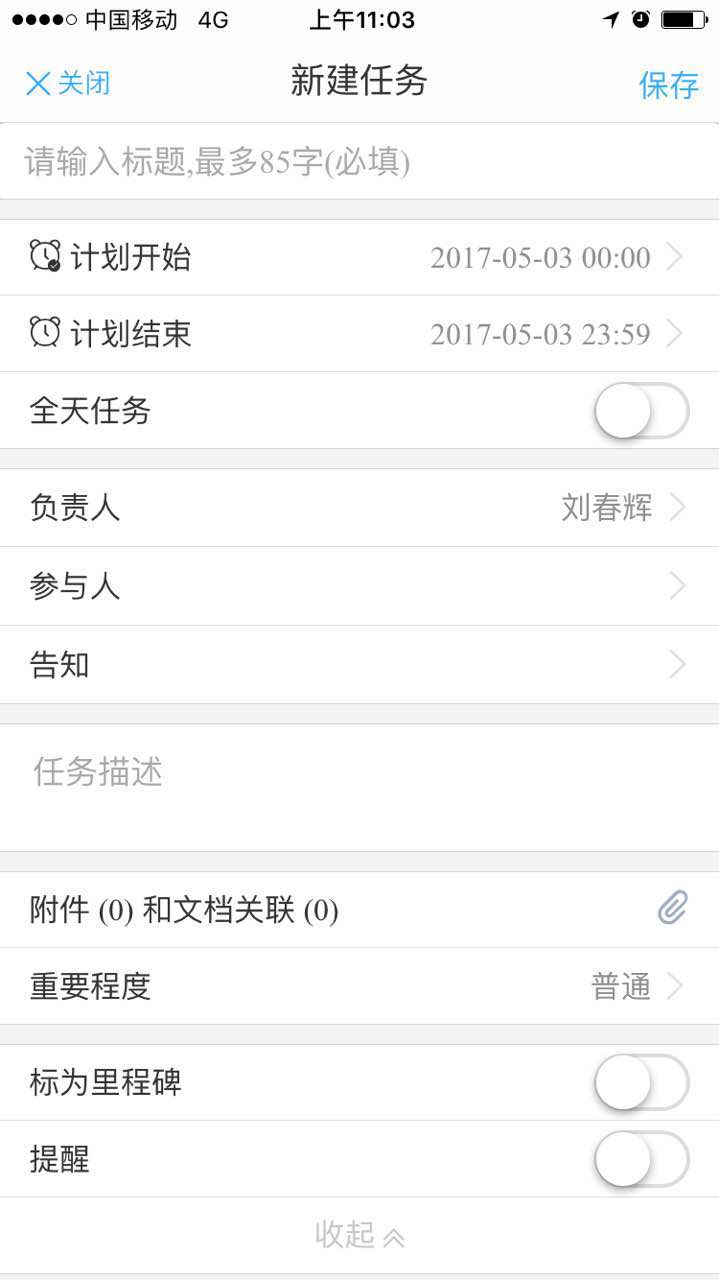This screenshot has height=1280, width=719.
Task: Open the 告知 row
Action: pyautogui.click(x=359, y=665)
